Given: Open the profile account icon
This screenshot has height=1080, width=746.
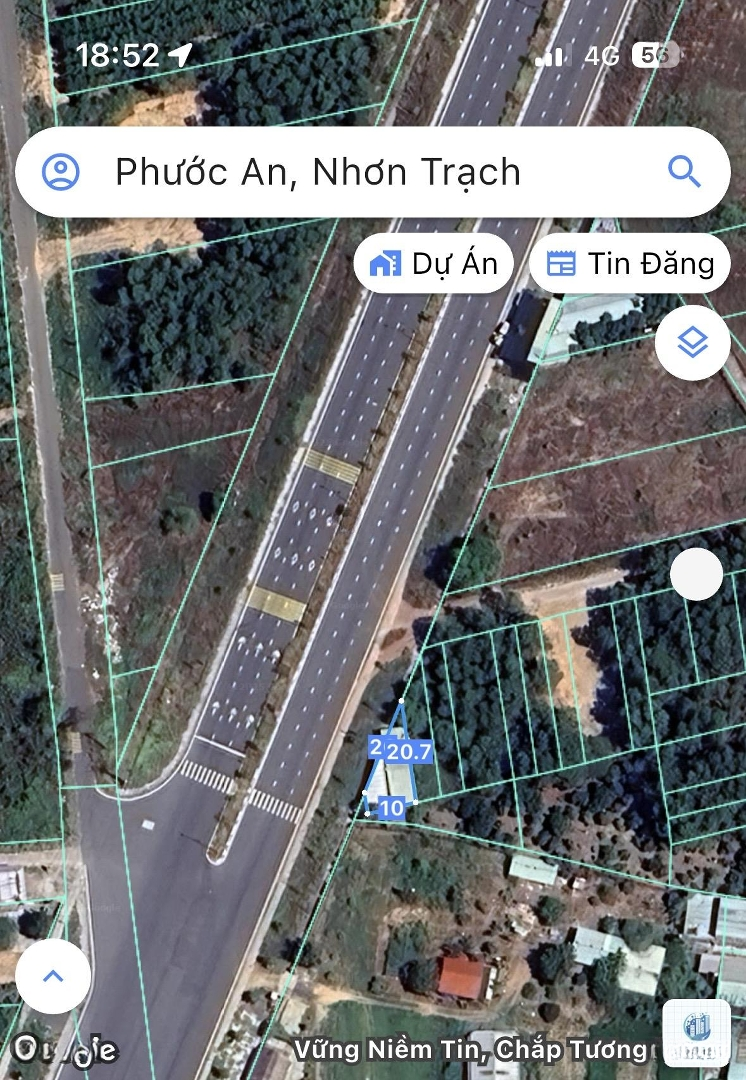Looking at the screenshot, I should pyautogui.click(x=61, y=172).
